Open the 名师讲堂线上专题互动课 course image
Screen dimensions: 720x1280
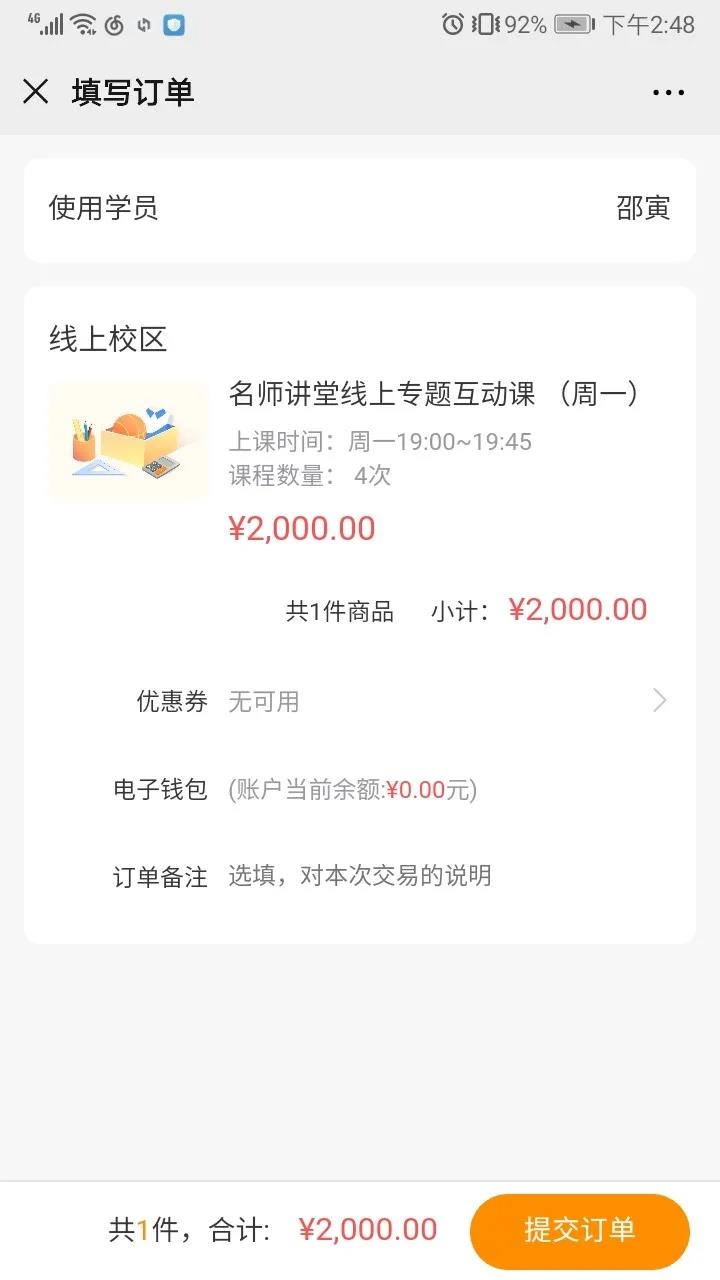[128, 441]
